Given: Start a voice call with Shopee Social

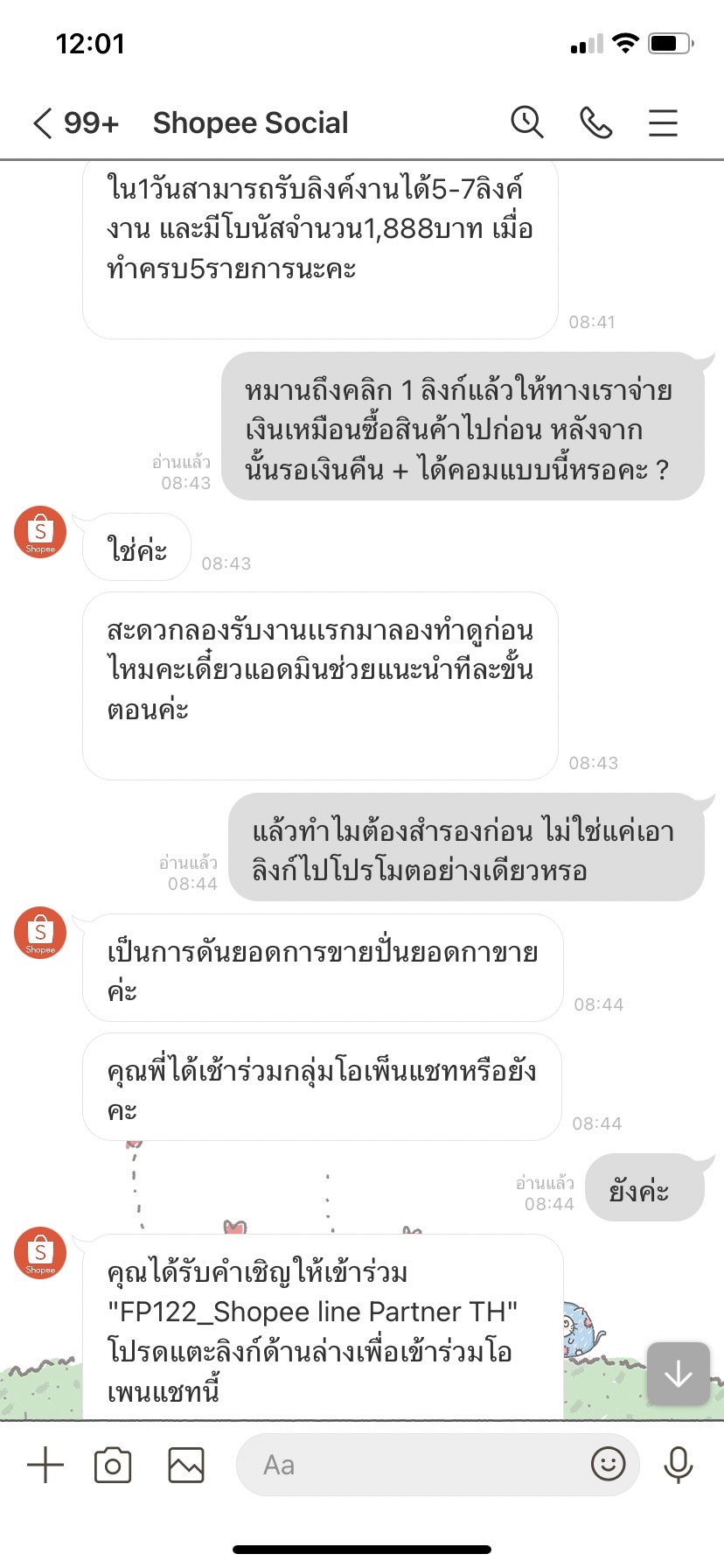Looking at the screenshot, I should click(x=596, y=122).
